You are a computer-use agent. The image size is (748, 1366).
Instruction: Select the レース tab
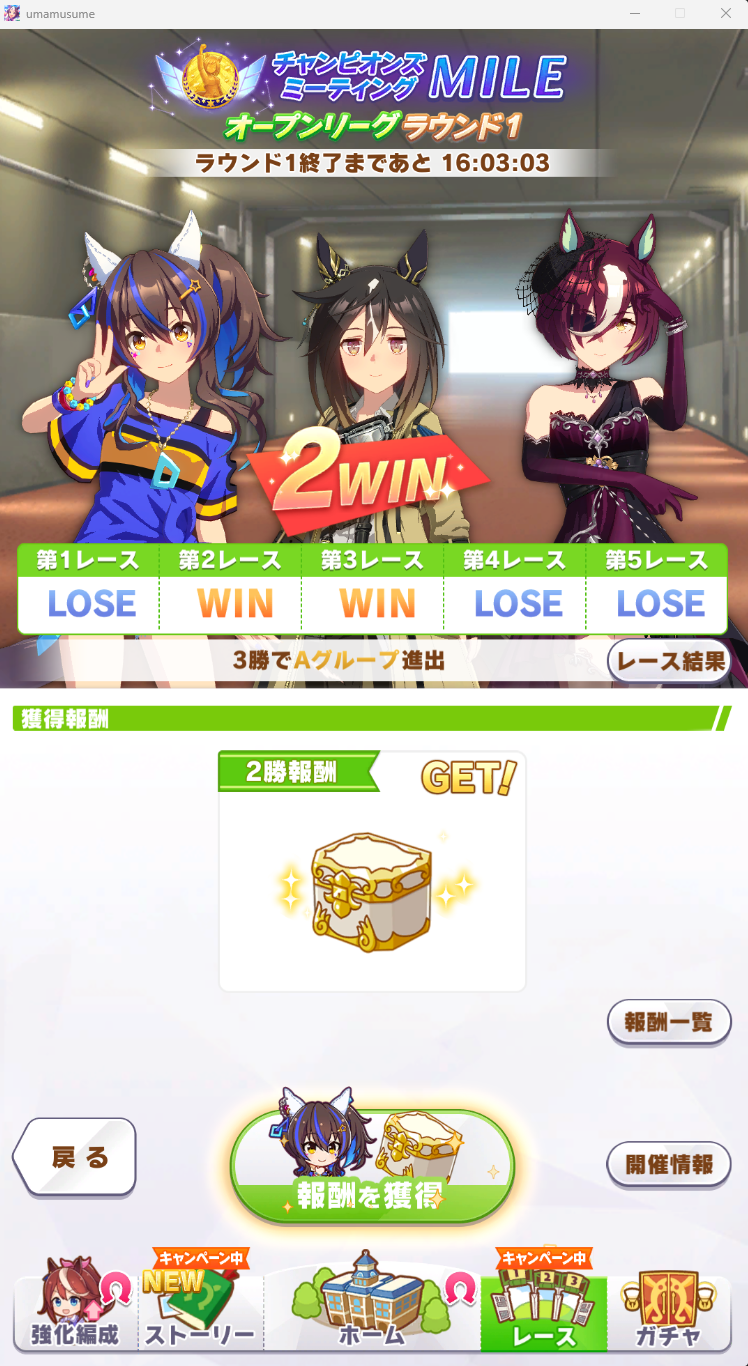(x=544, y=1311)
